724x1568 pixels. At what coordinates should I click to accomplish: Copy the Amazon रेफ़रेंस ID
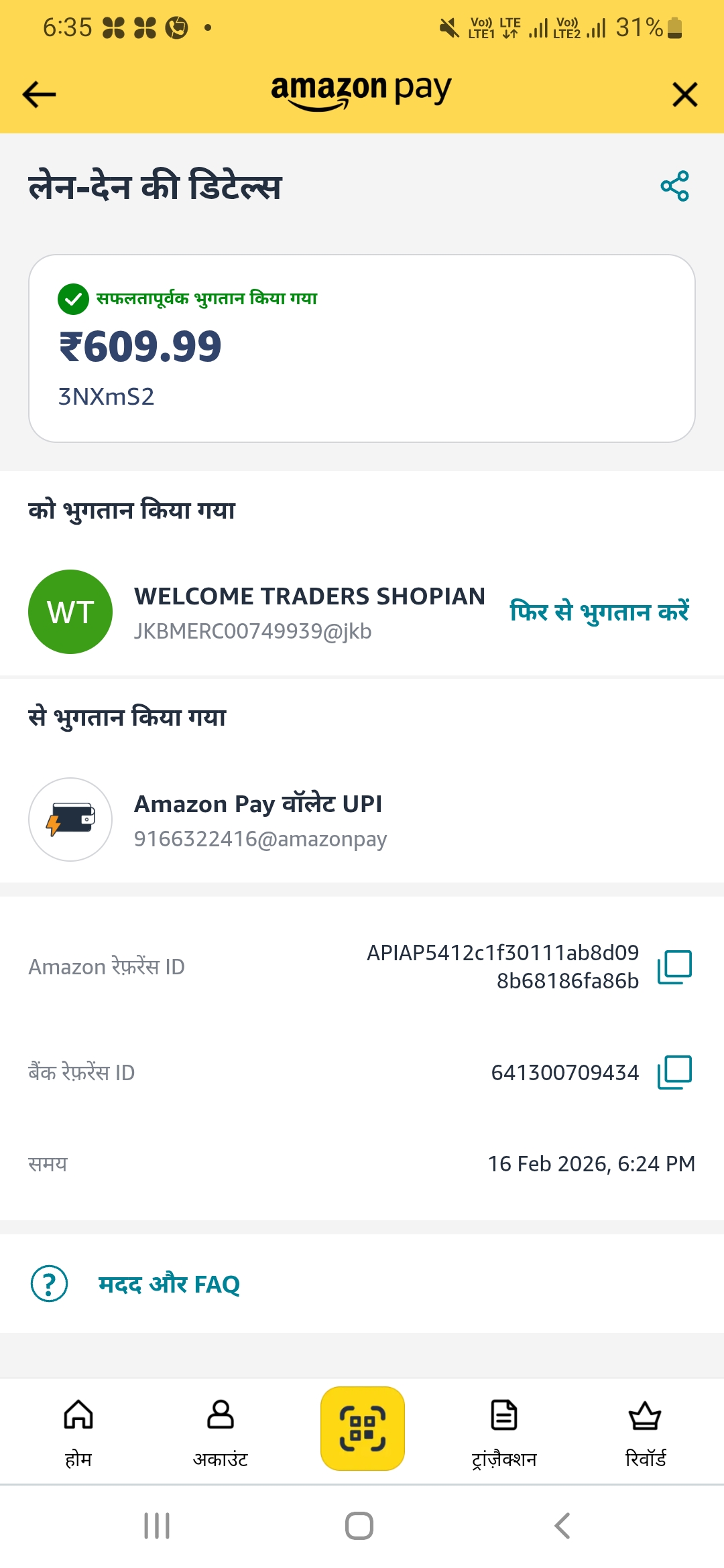click(x=674, y=967)
